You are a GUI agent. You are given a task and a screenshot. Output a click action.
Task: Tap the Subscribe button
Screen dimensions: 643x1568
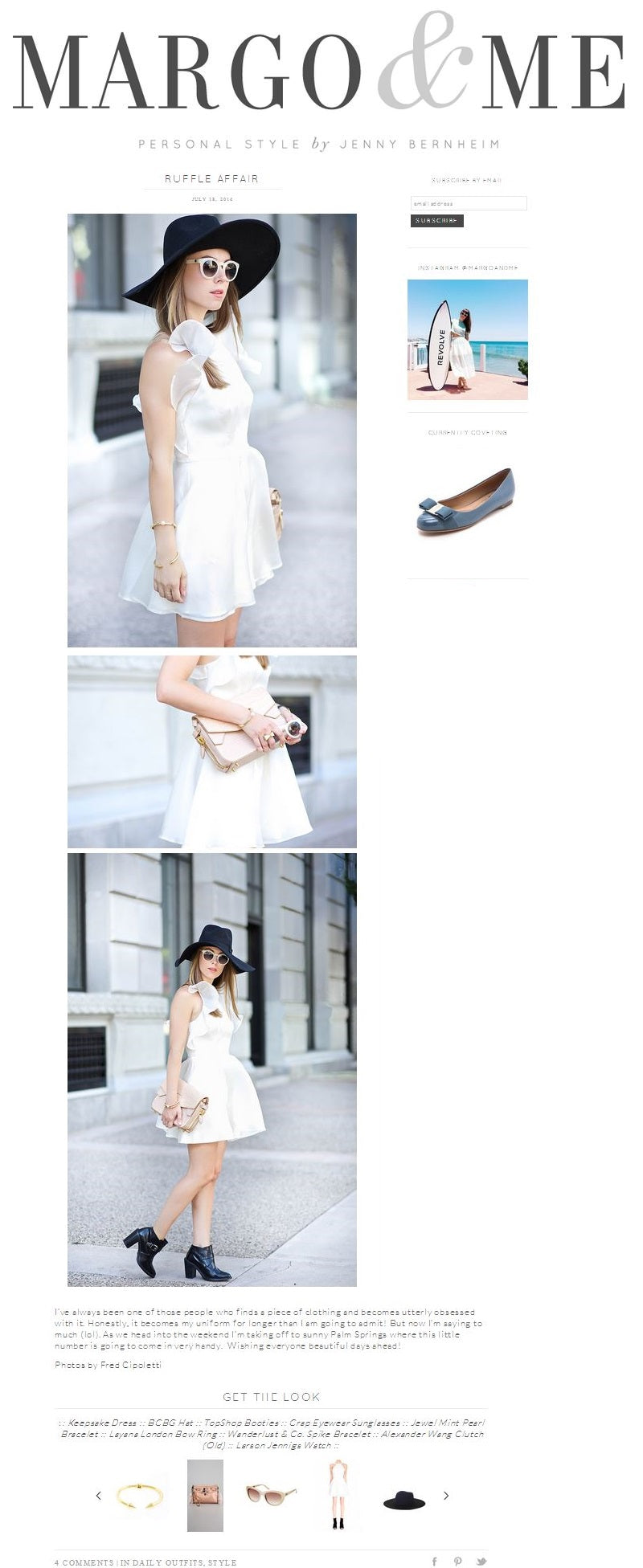pos(436,221)
